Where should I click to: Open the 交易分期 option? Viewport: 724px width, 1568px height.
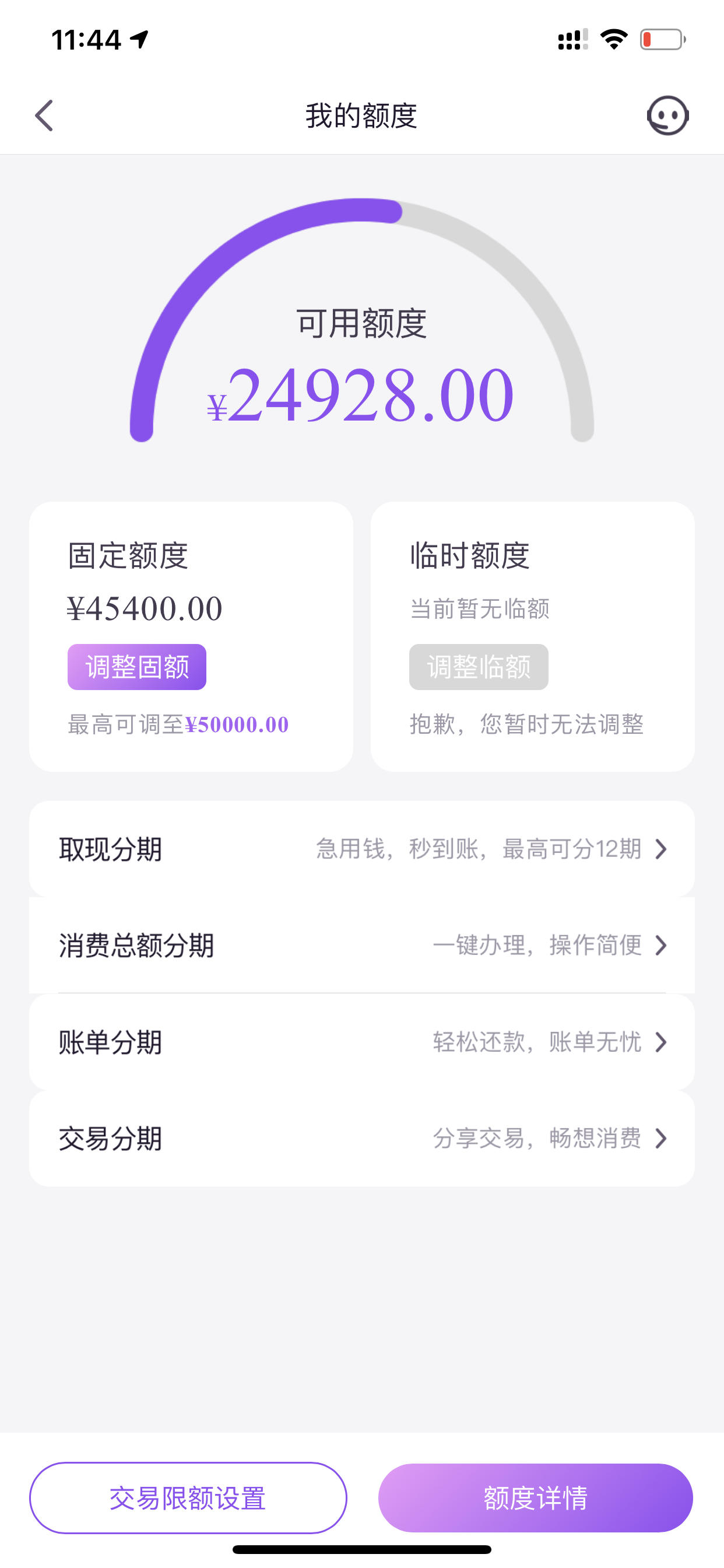(x=362, y=1138)
